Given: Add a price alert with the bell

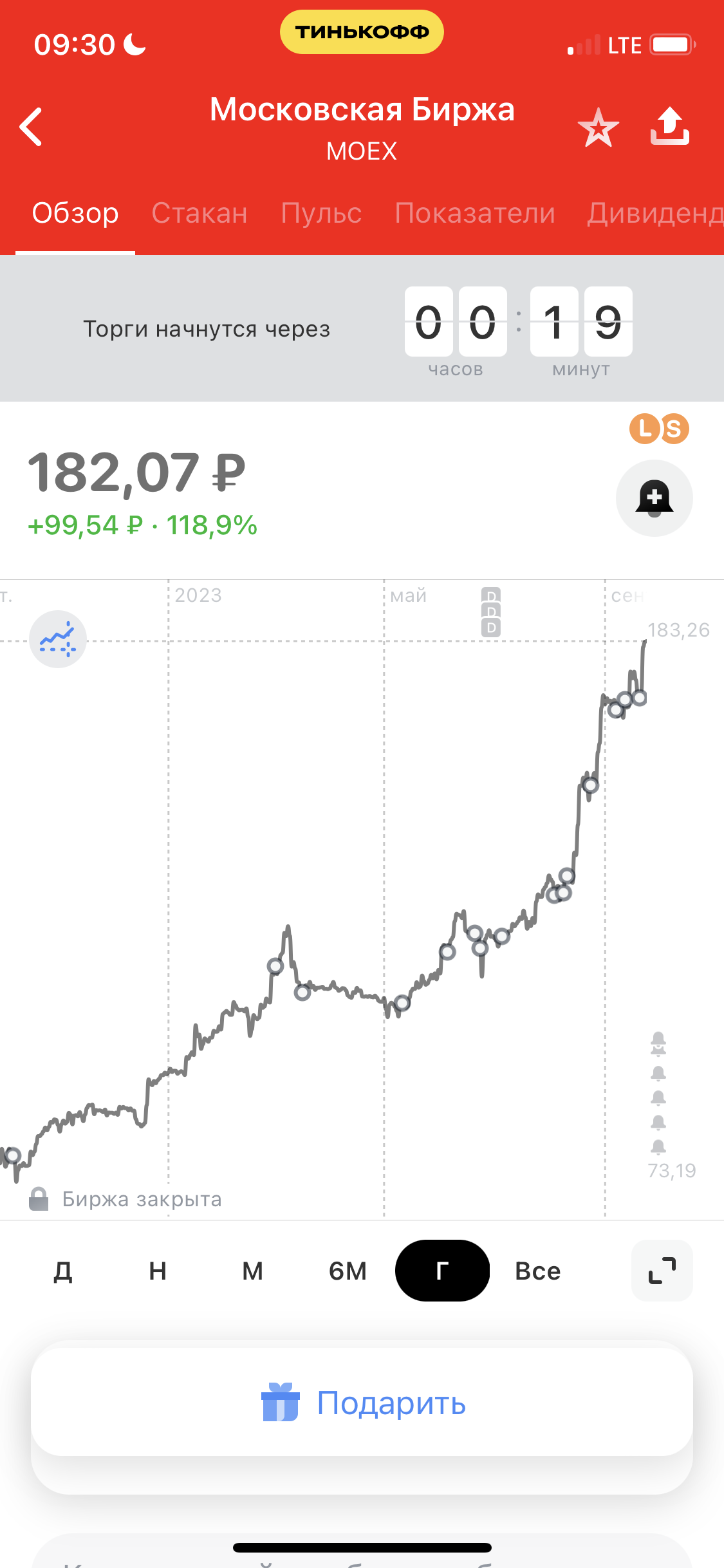Looking at the screenshot, I should [x=654, y=498].
